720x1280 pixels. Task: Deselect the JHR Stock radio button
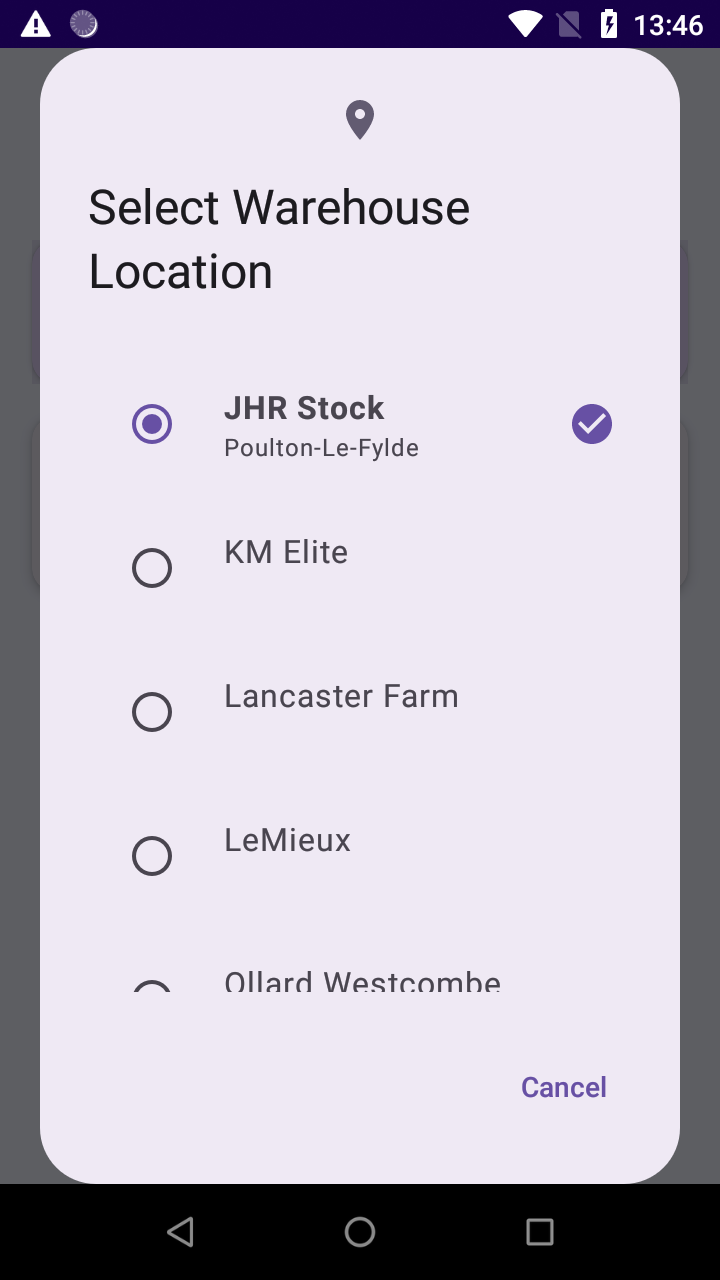[x=152, y=424]
